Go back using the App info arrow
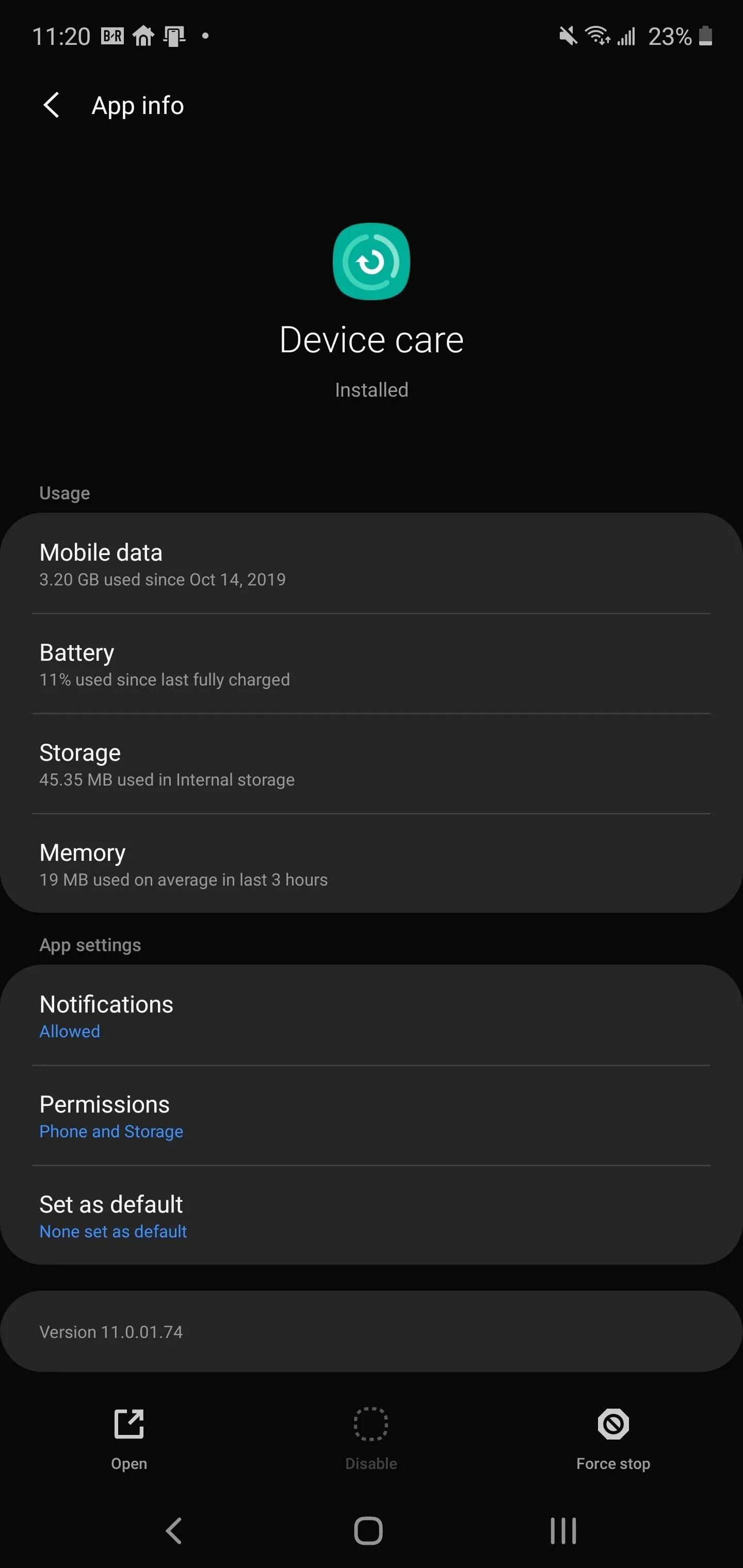 click(52, 105)
